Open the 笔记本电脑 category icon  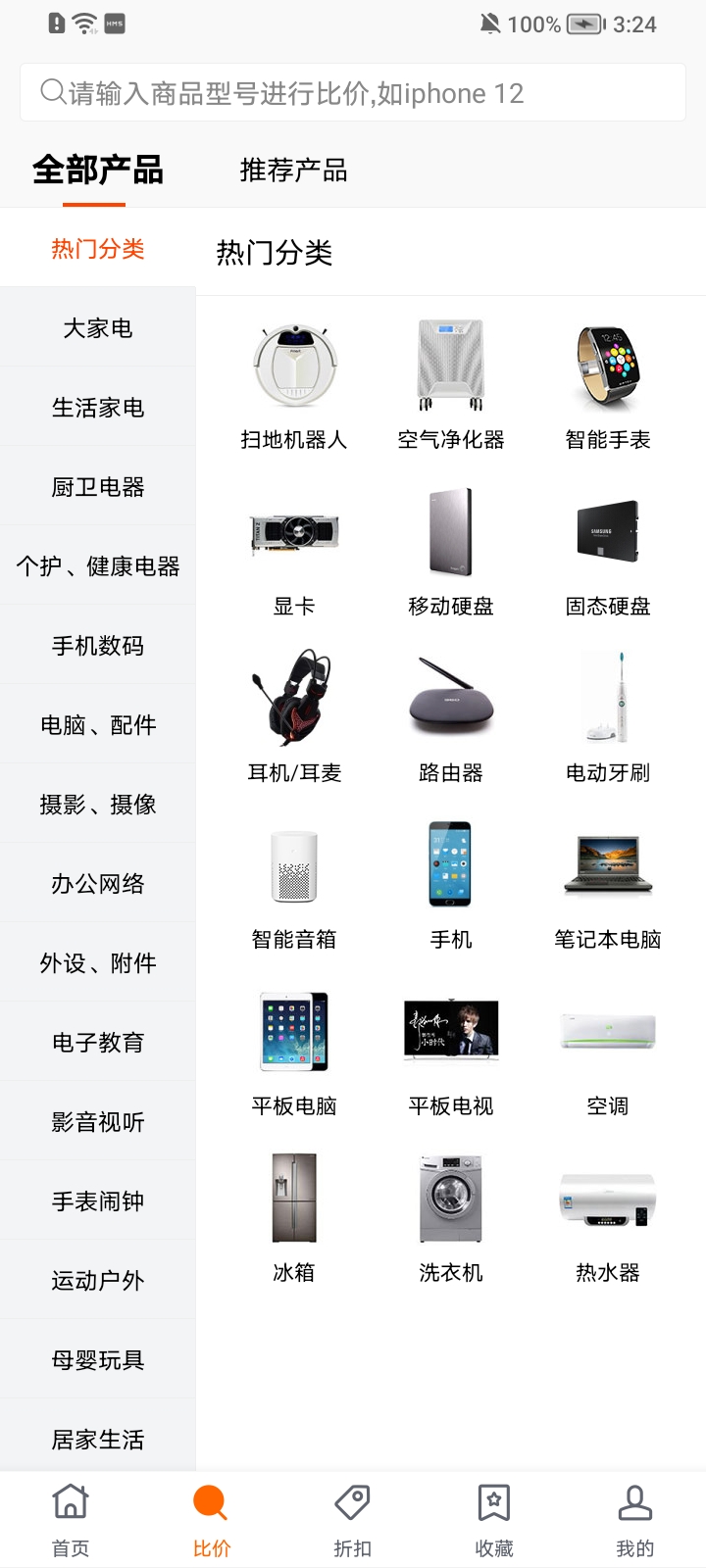pos(607,864)
